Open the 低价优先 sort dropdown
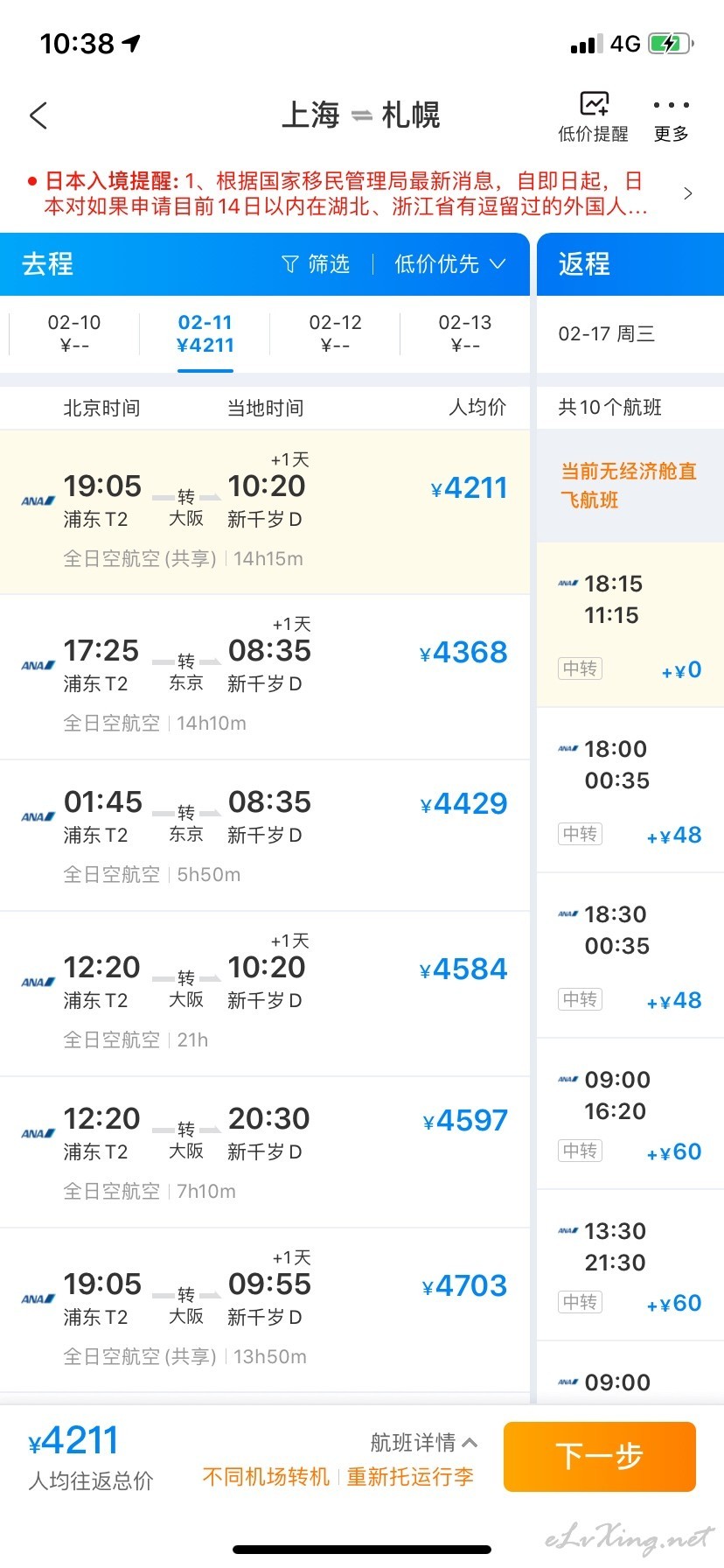 click(449, 264)
